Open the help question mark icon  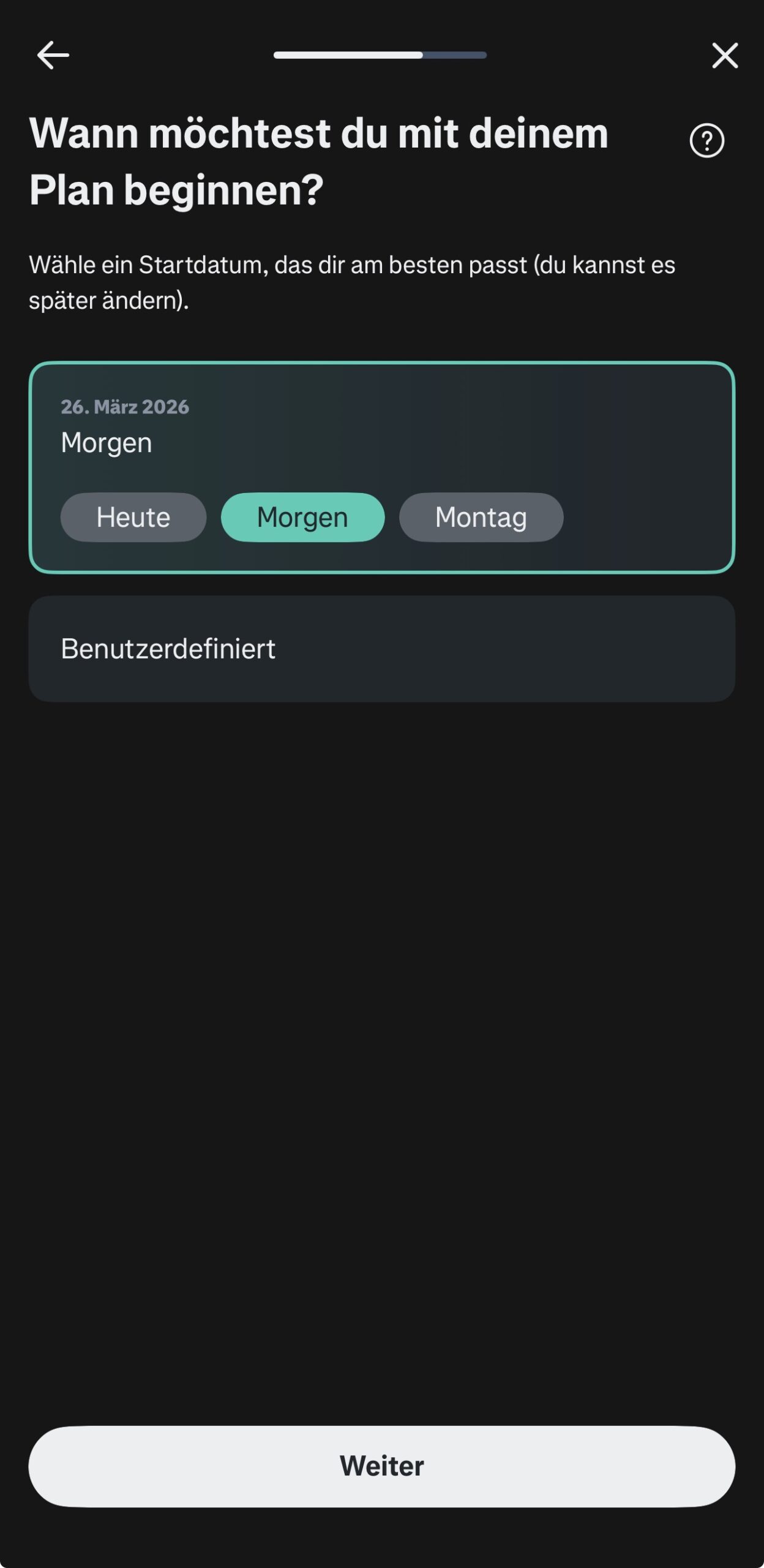(x=706, y=141)
